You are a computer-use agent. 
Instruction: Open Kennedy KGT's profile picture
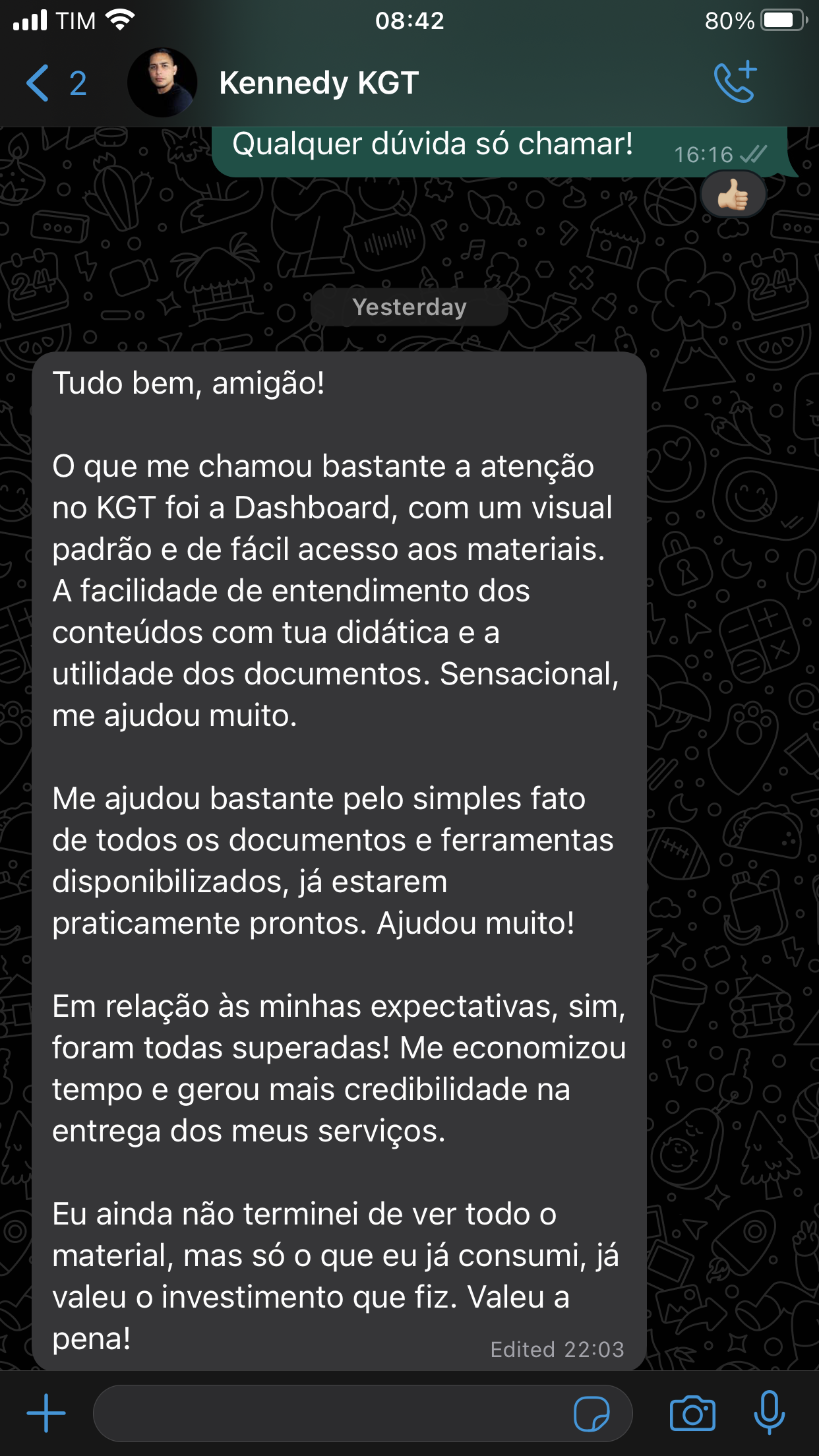[162, 83]
